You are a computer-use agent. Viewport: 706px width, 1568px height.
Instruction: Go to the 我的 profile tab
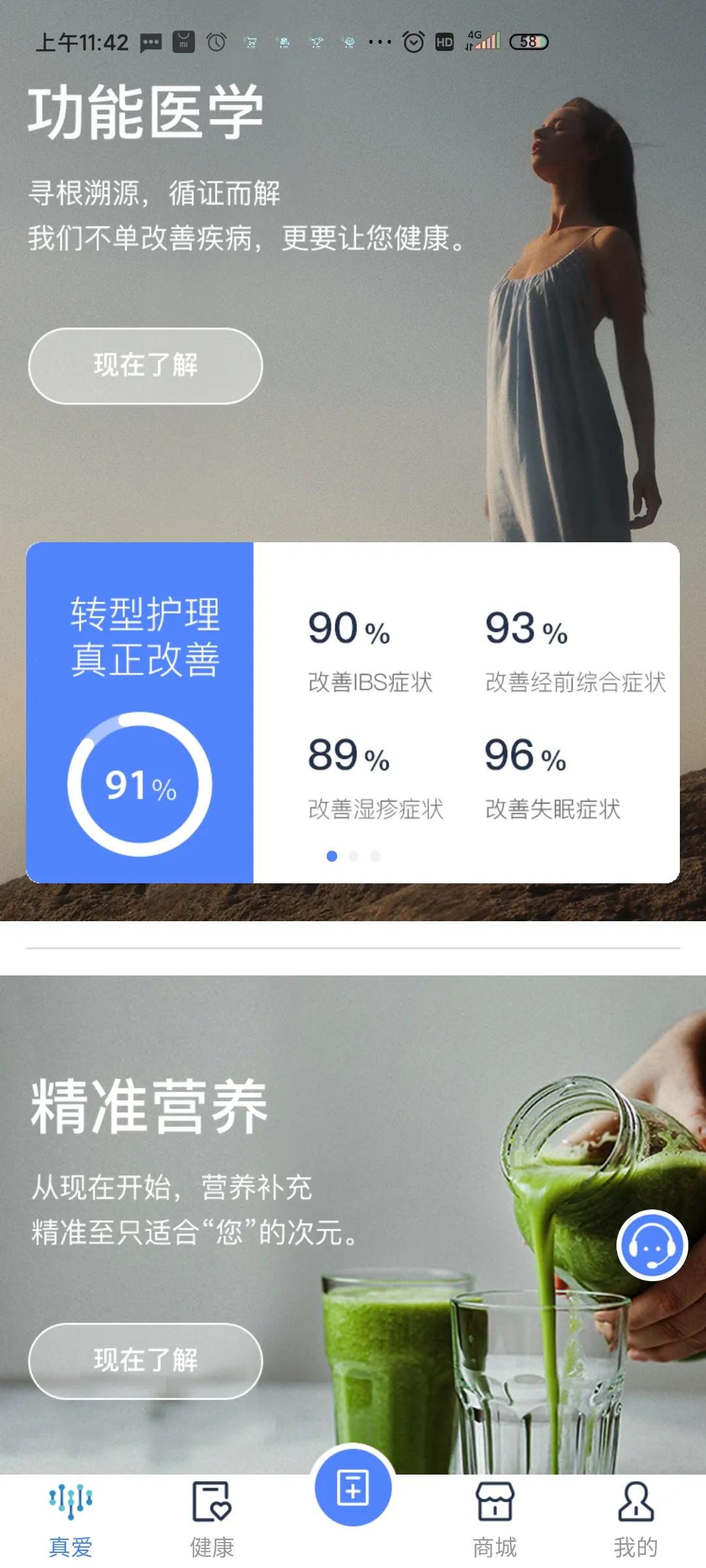tap(635, 1518)
